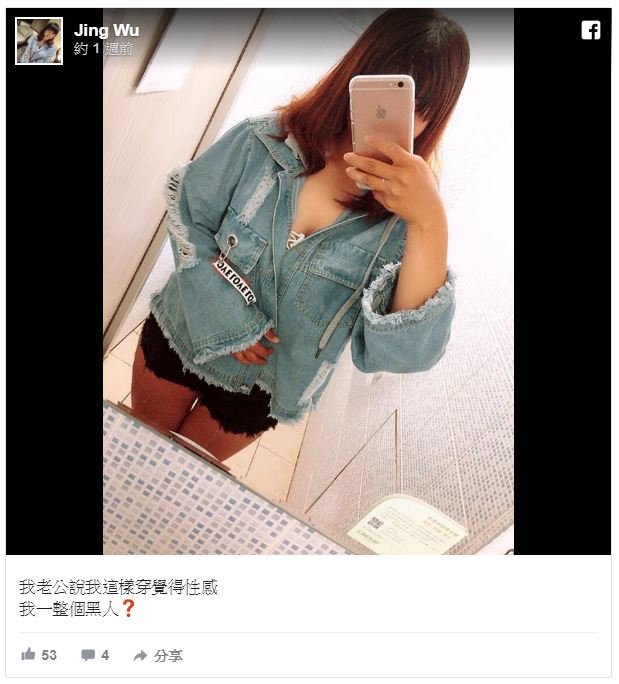Open Jing Wu's profile picture
The image size is (619, 684).
[x=39, y=41]
